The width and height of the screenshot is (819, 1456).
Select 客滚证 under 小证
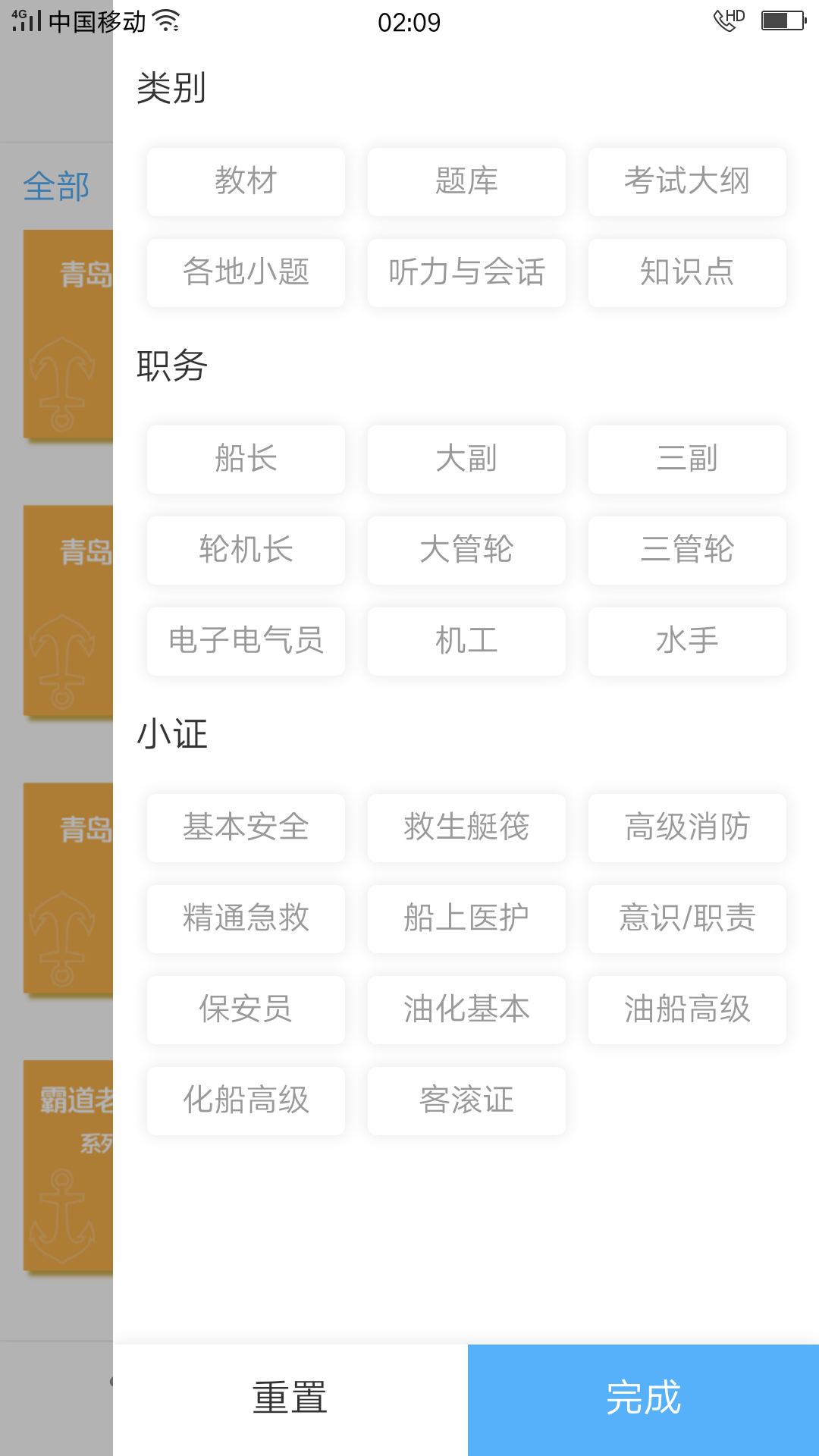pos(466,1101)
